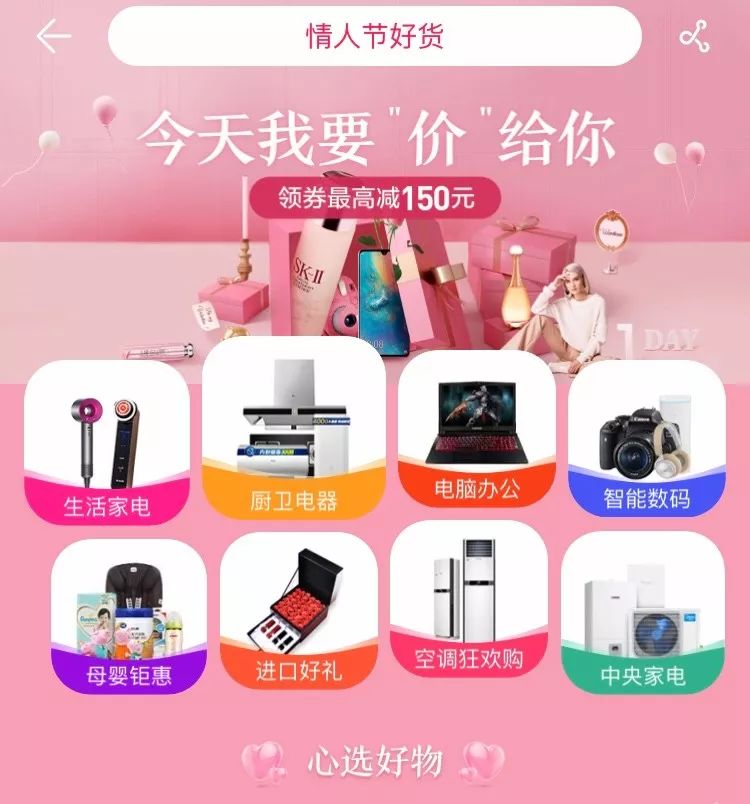Screen dimensions: 750x804
Task: Go back using the top arrow
Action: pyautogui.click(x=54, y=37)
